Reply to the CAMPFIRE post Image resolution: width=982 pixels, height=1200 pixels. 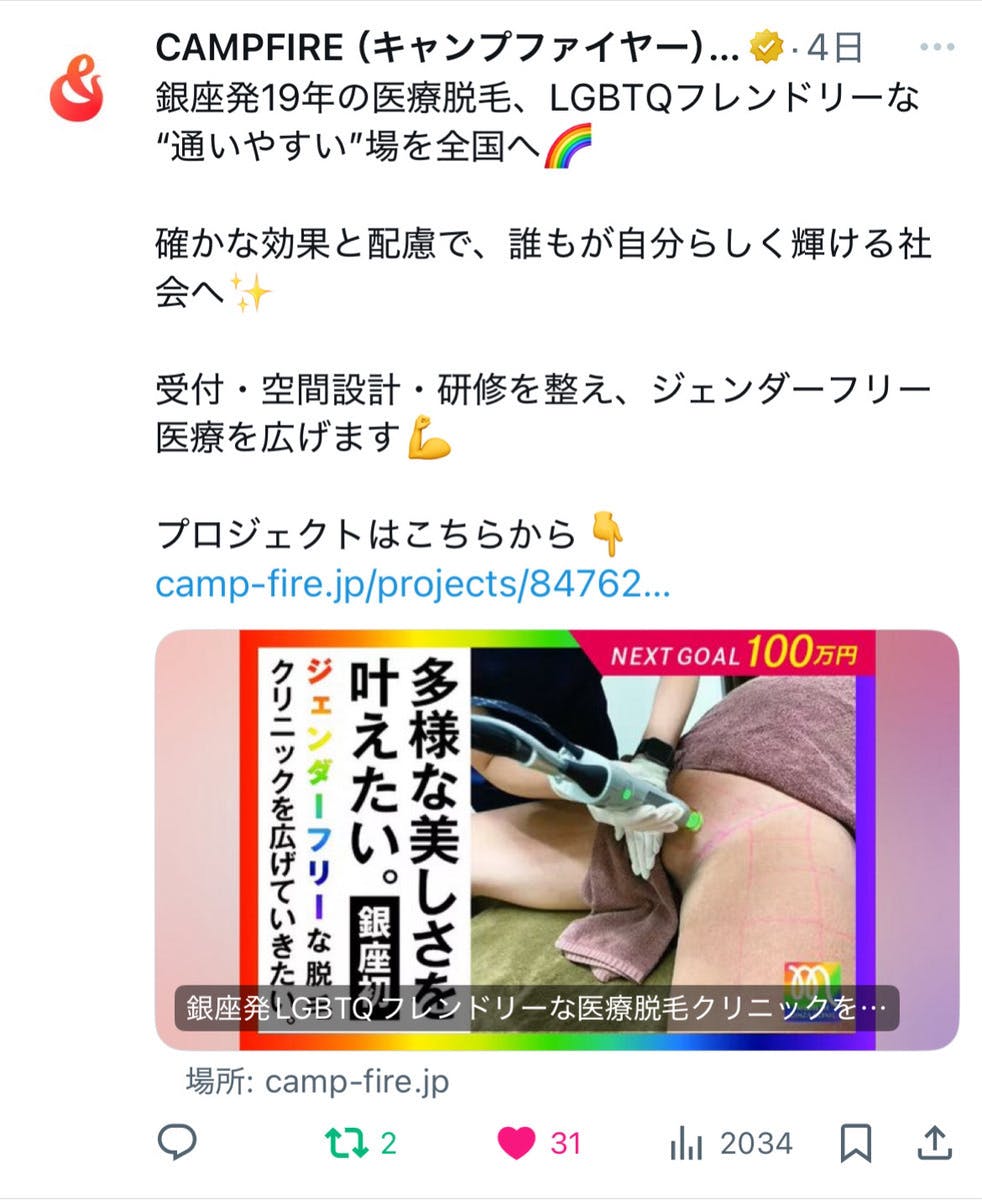click(178, 1142)
